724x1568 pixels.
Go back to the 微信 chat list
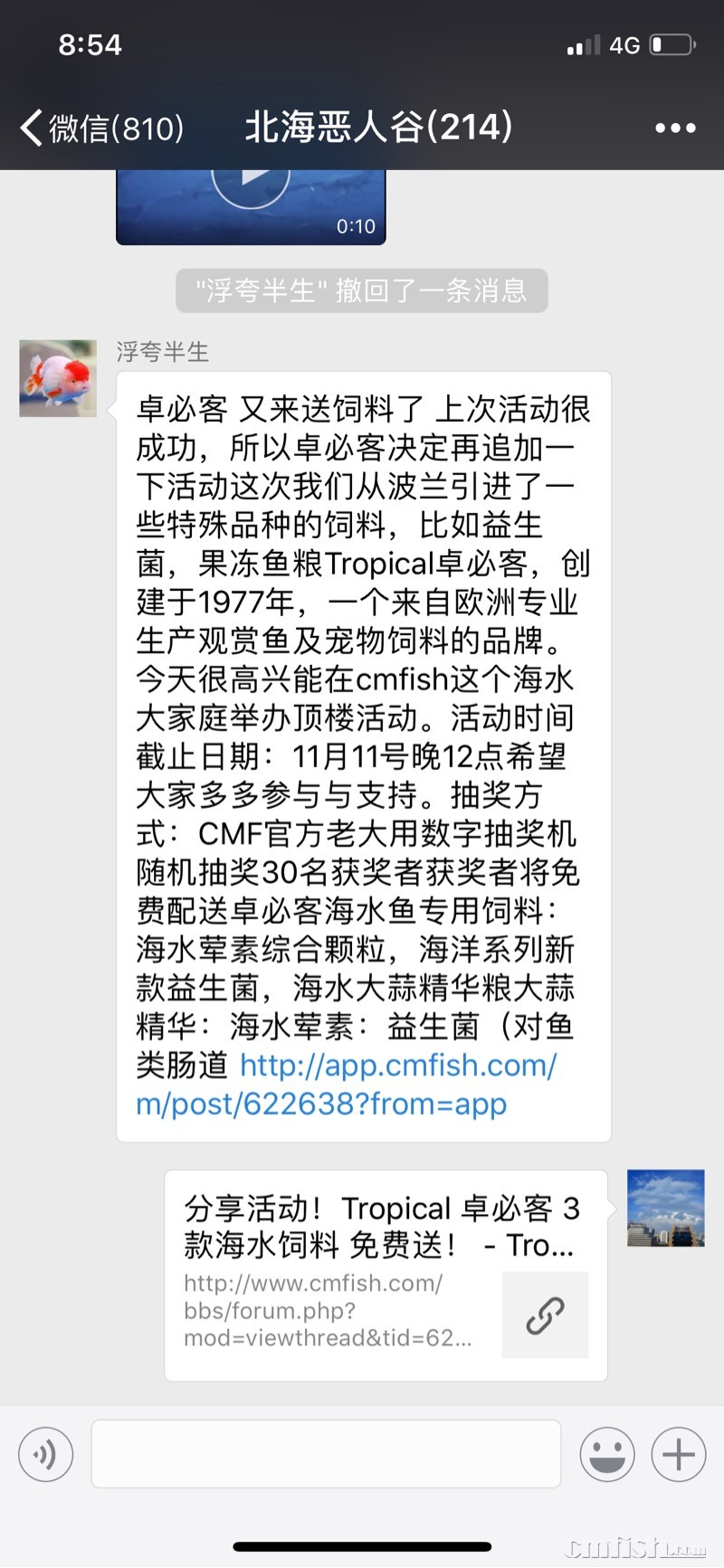[100, 128]
